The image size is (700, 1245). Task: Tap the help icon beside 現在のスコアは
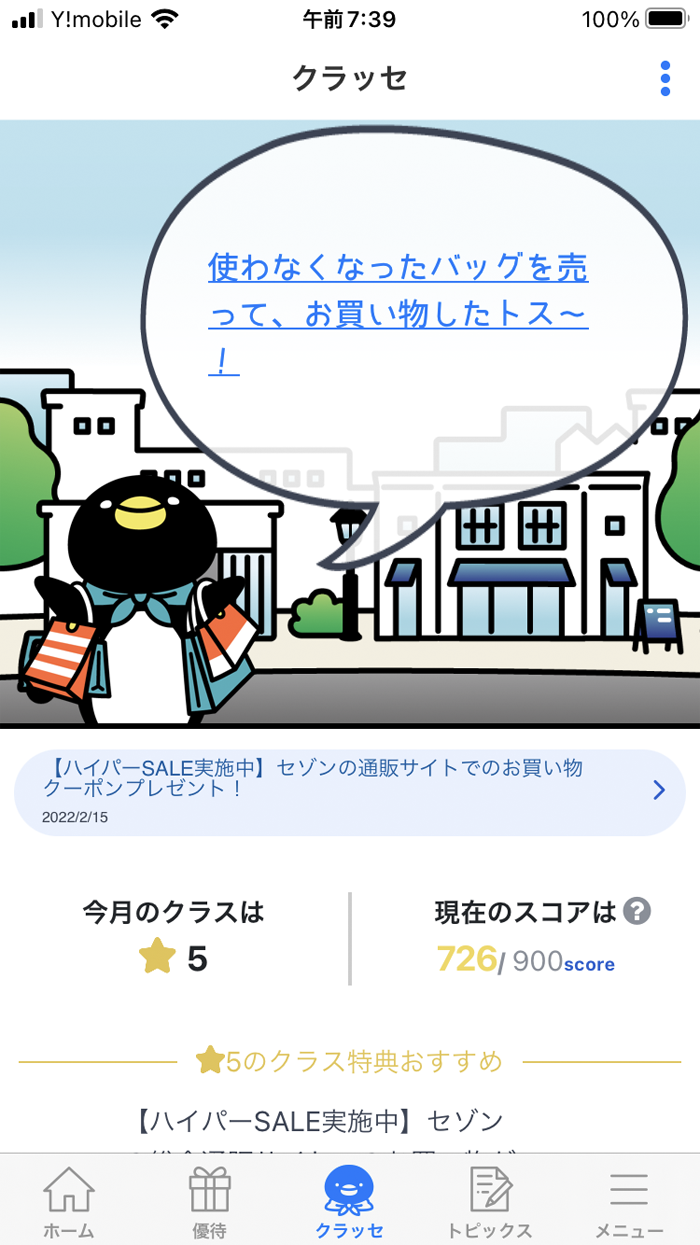pos(637,911)
